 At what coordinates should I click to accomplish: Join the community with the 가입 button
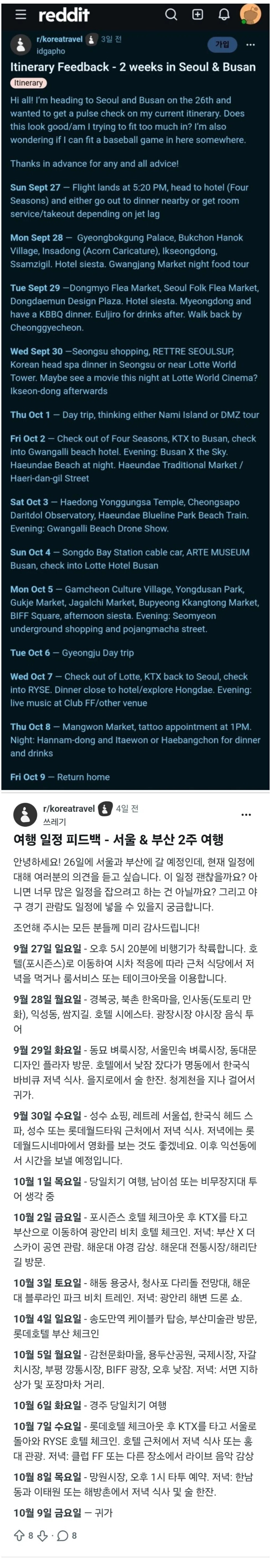coord(222,45)
